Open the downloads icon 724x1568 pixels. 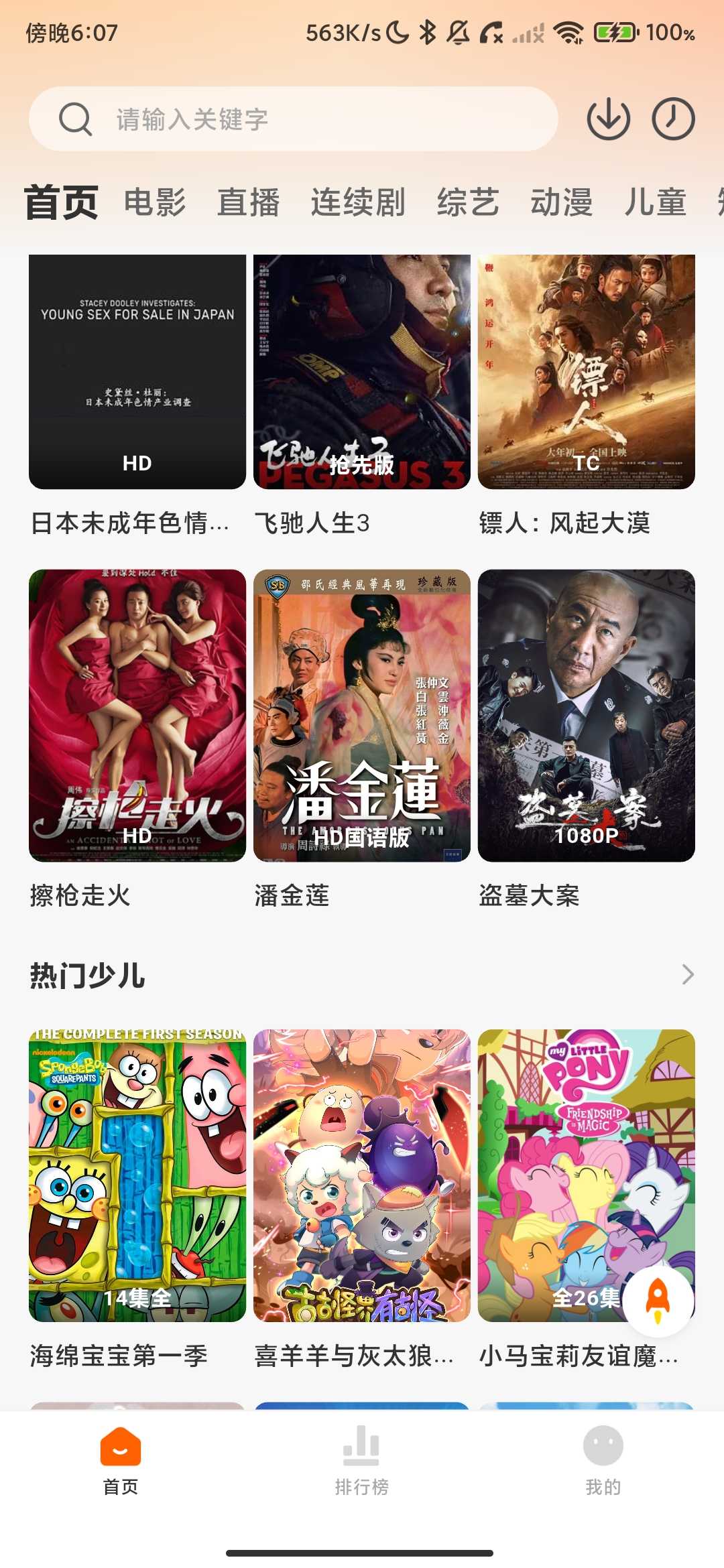pos(608,119)
